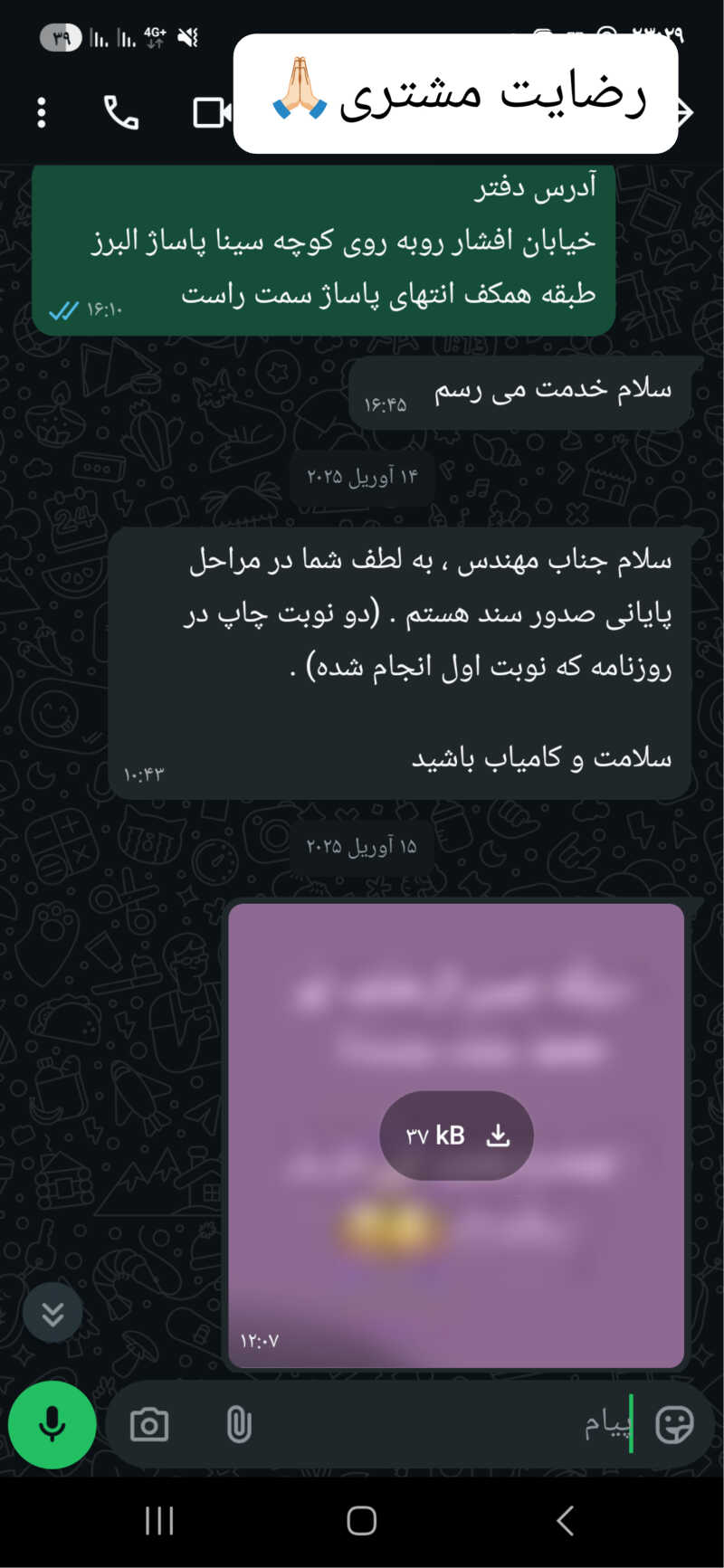Record a voice message
Image resolution: width=724 pixels, height=1568 pixels.
(x=52, y=1424)
